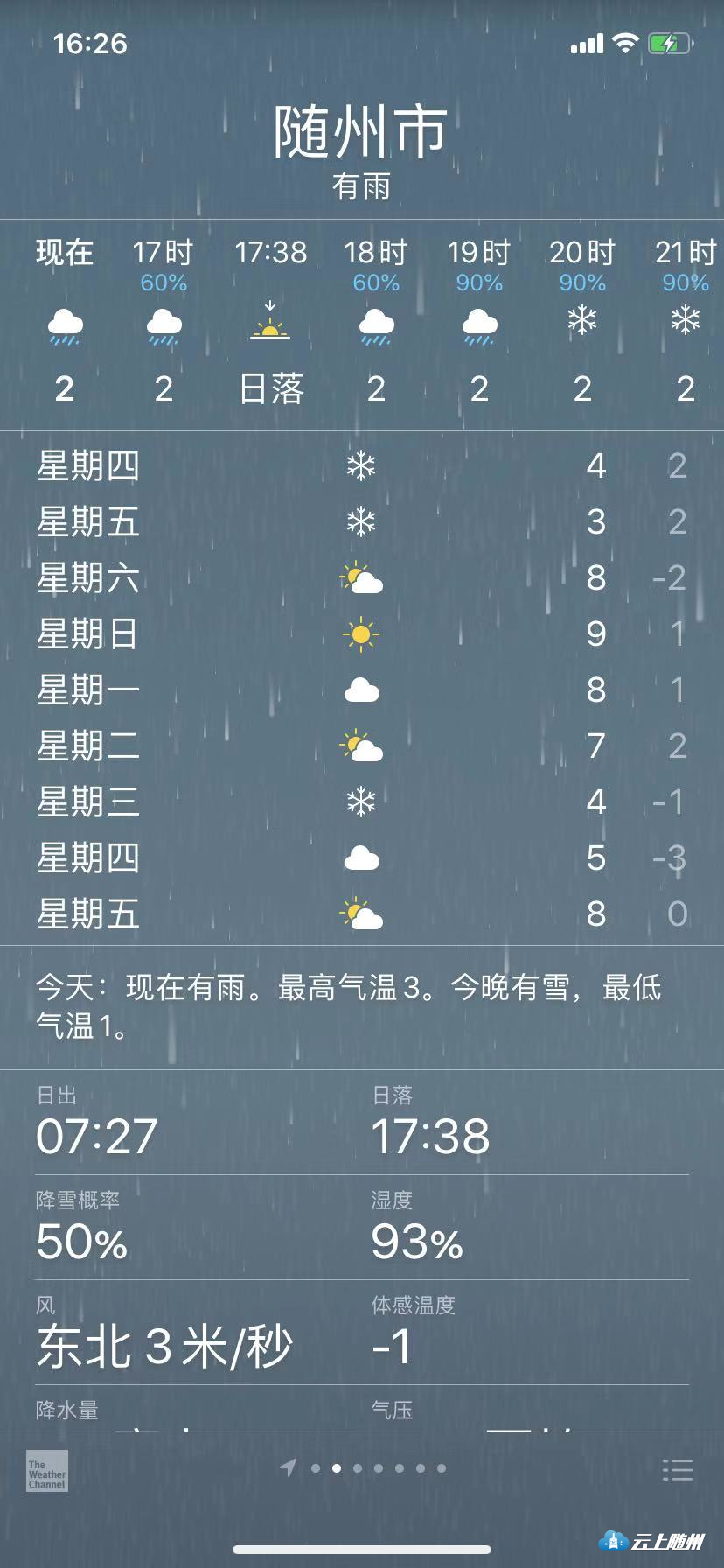The width and height of the screenshot is (724, 1568).
Task: Open the city list menu icon
Action: (677, 1469)
